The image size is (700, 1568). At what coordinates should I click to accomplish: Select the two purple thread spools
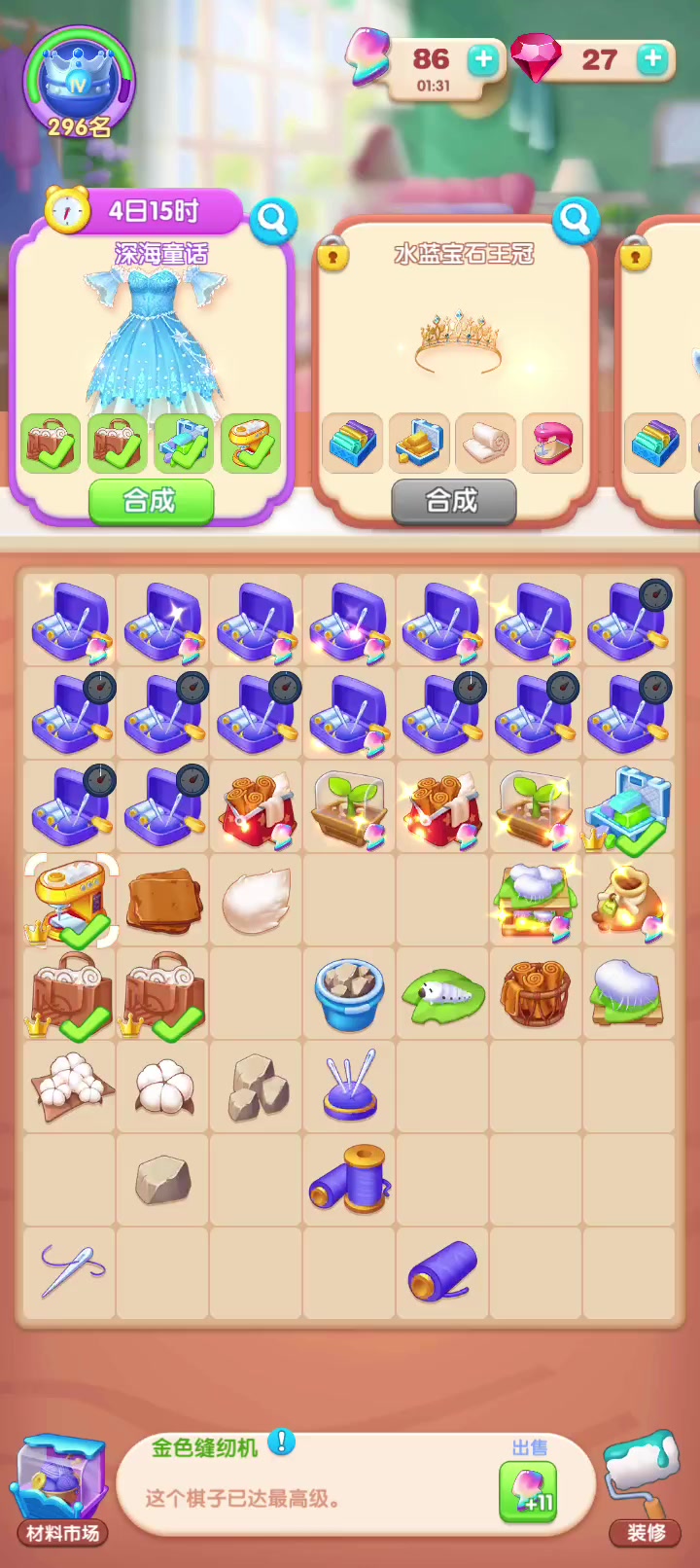click(350, 1179)
